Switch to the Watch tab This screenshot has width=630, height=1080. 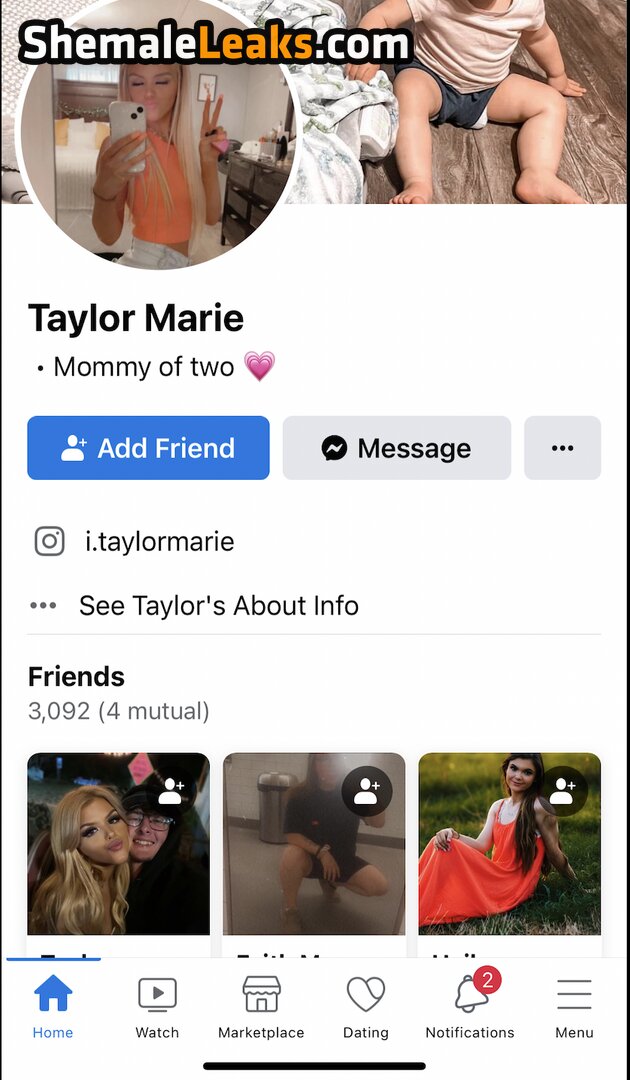pyautogui.click(x=157, y=1006)
